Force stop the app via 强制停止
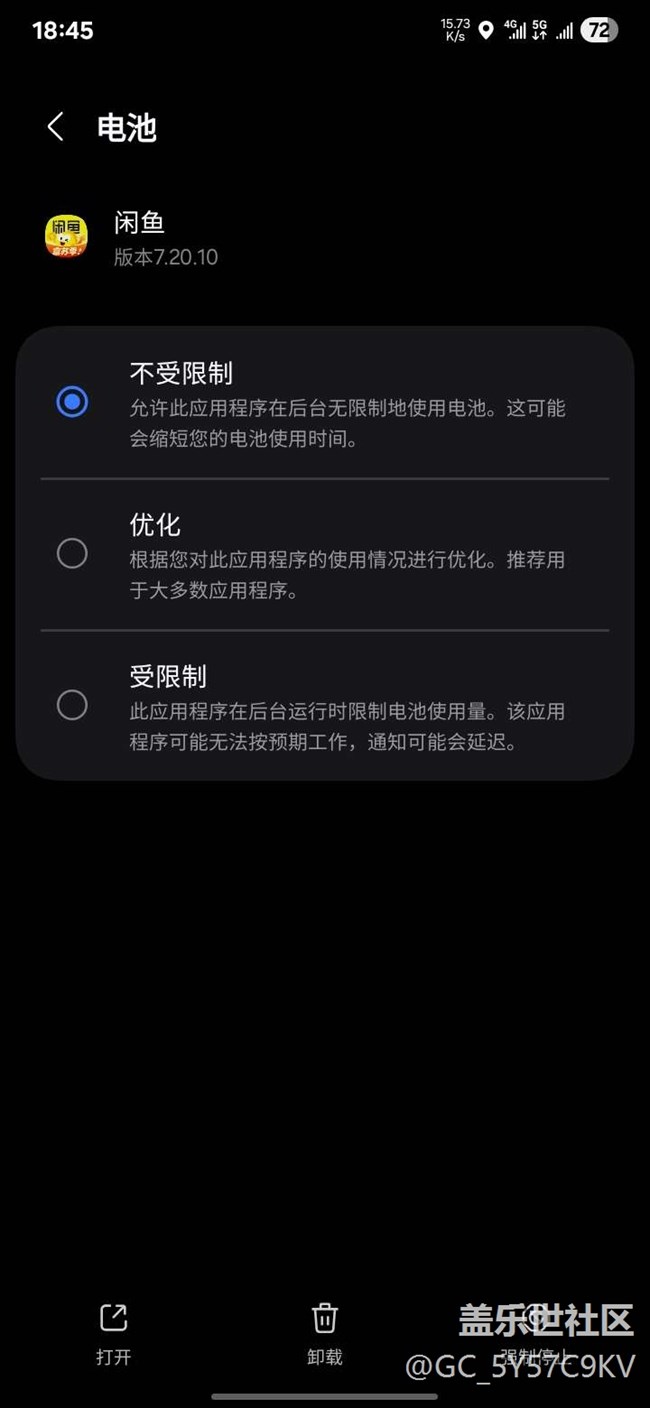 click(x=536, y=1333)
